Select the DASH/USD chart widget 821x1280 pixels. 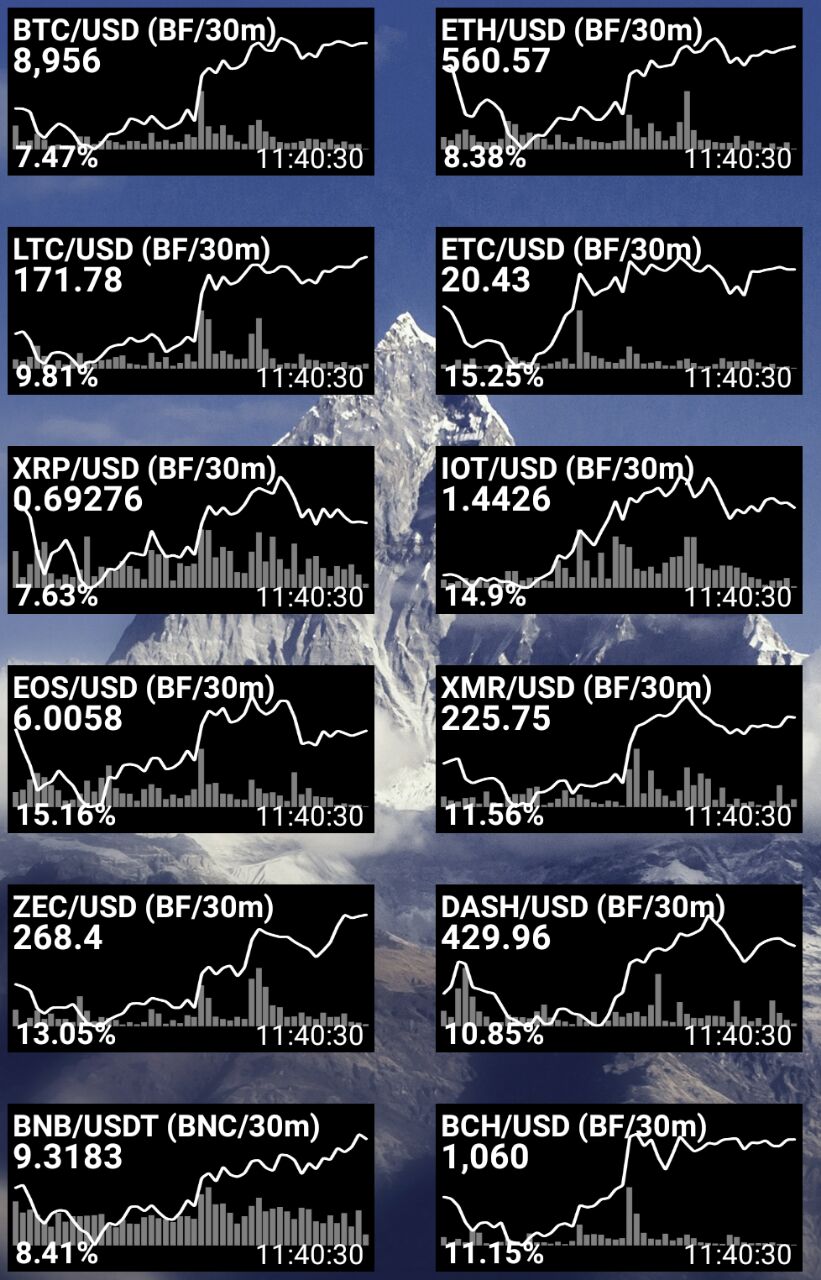click(619, 968)
